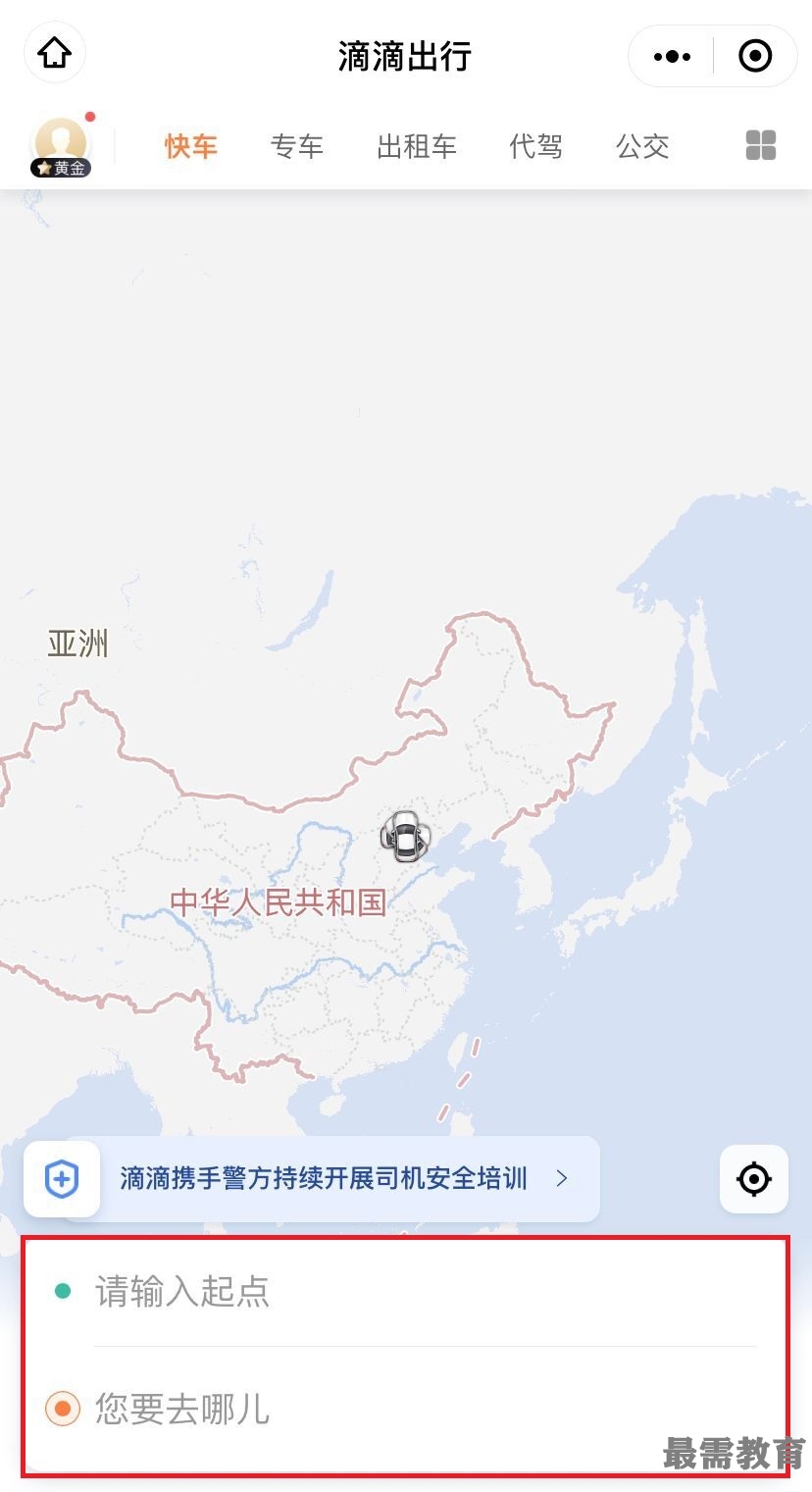
Task: Open the gold member profile avatar
Action: pos(61,147)
